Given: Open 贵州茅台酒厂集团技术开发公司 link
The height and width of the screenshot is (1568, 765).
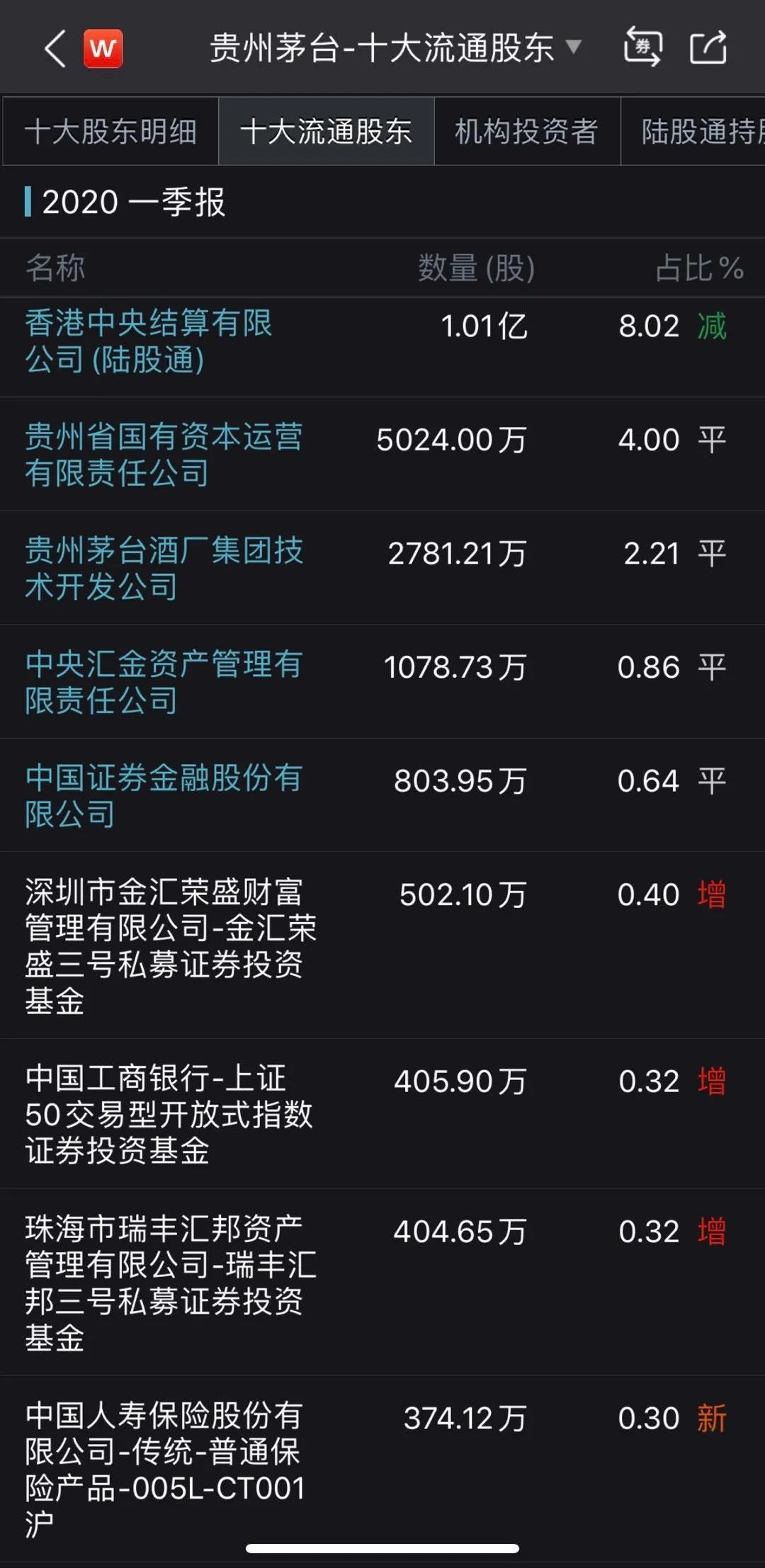Looking at the screenshot, I should [x=164, y=569].
